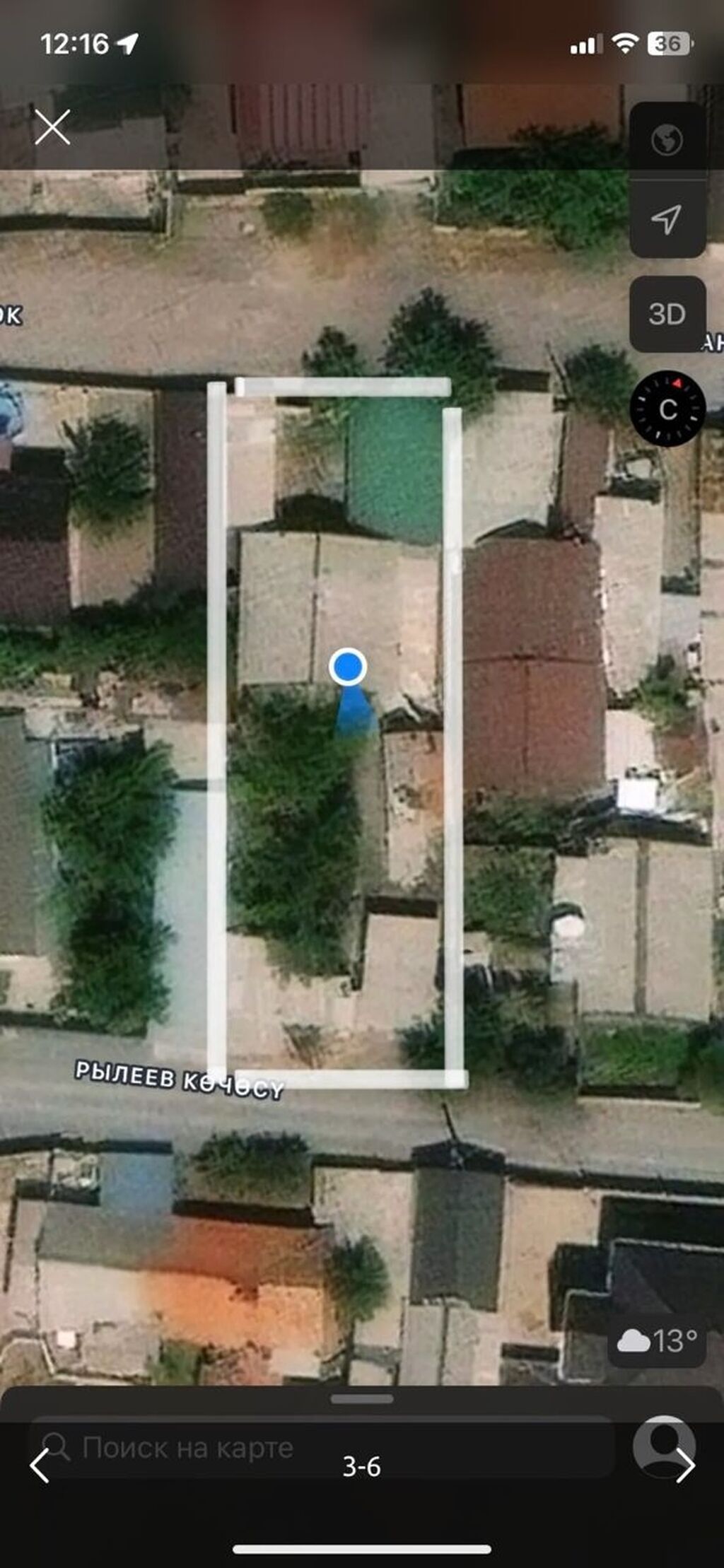The image size is (724, 1568).
Task: Close the image viewer
Action: (53, 127)
